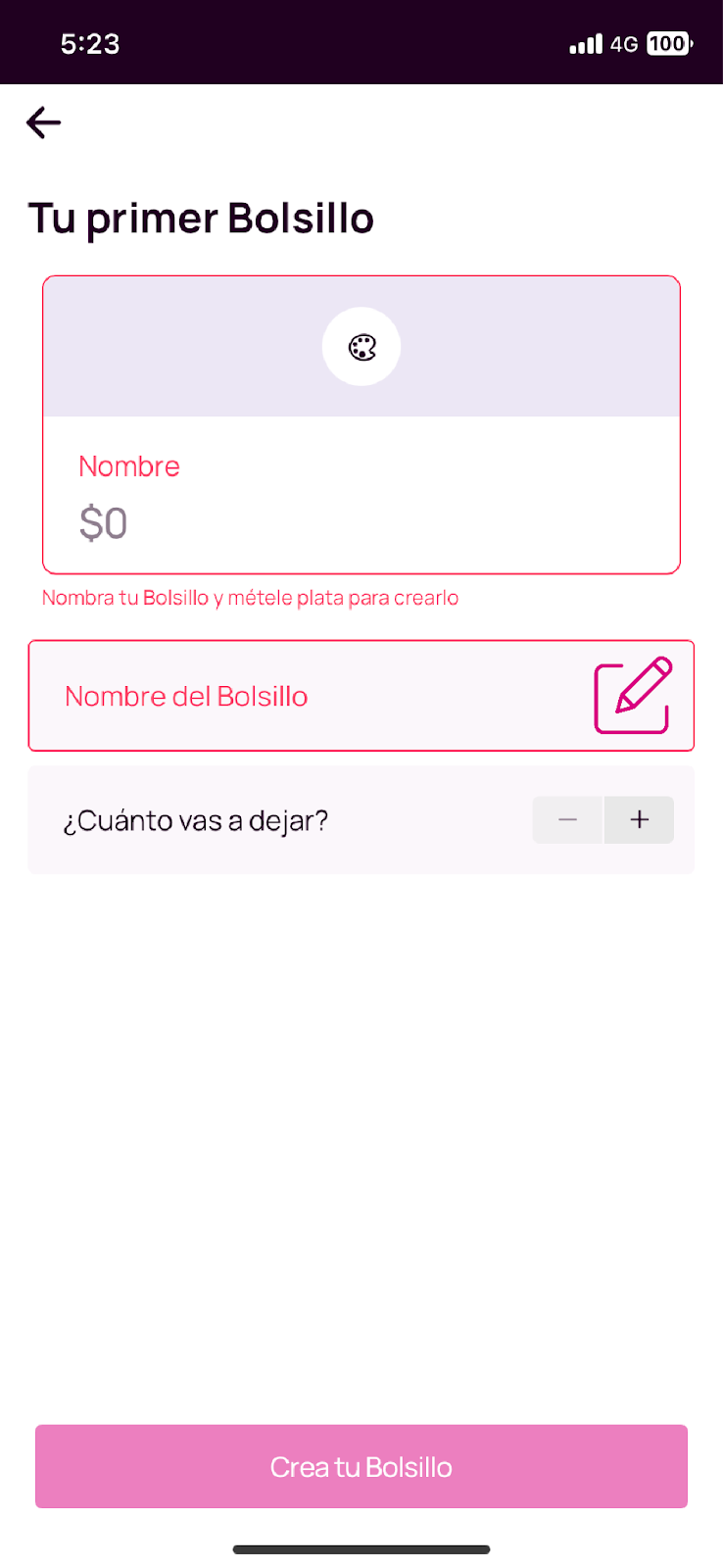
Task: Tap the home indicator bar at the bottom
Action: [x=361, y=1548]
